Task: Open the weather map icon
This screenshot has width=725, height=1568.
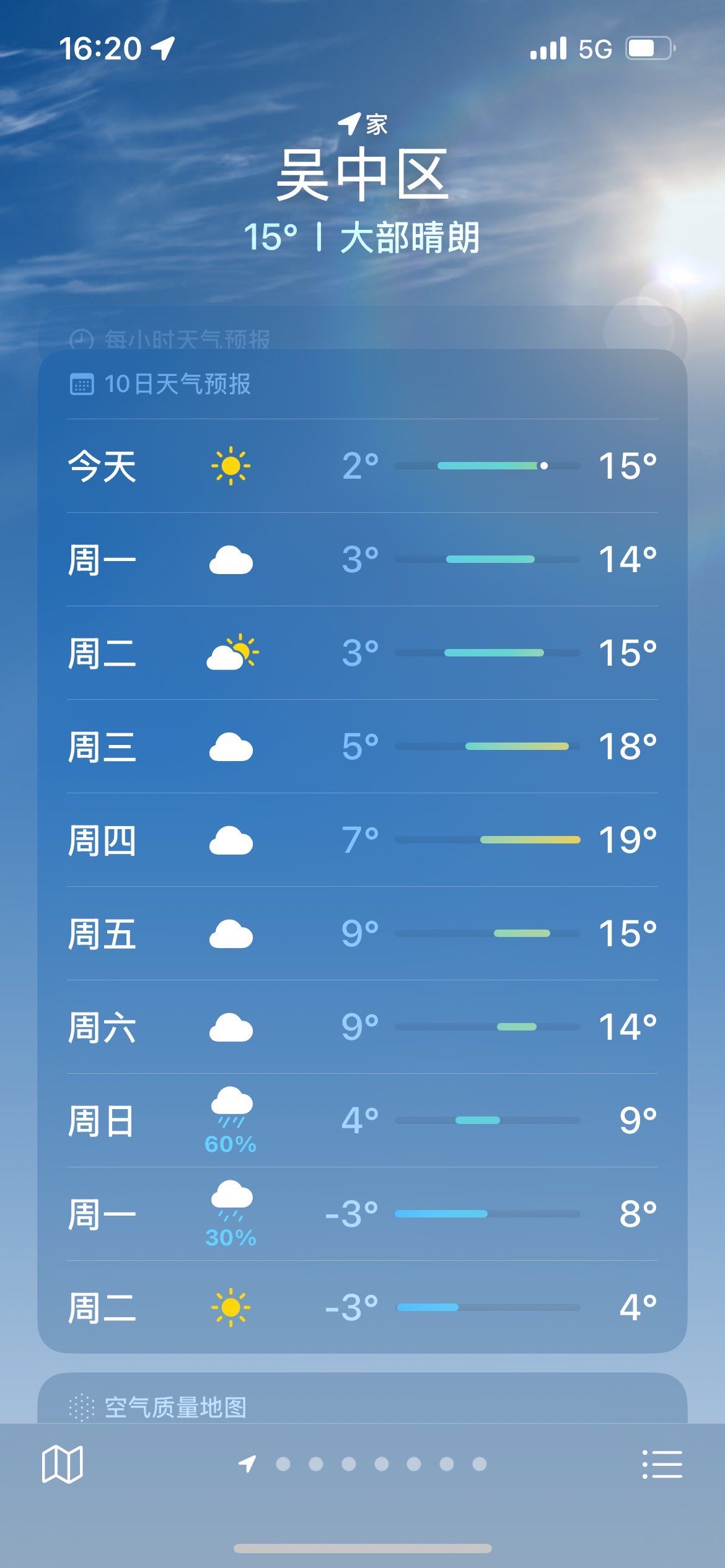Action: click(62, 1464)
